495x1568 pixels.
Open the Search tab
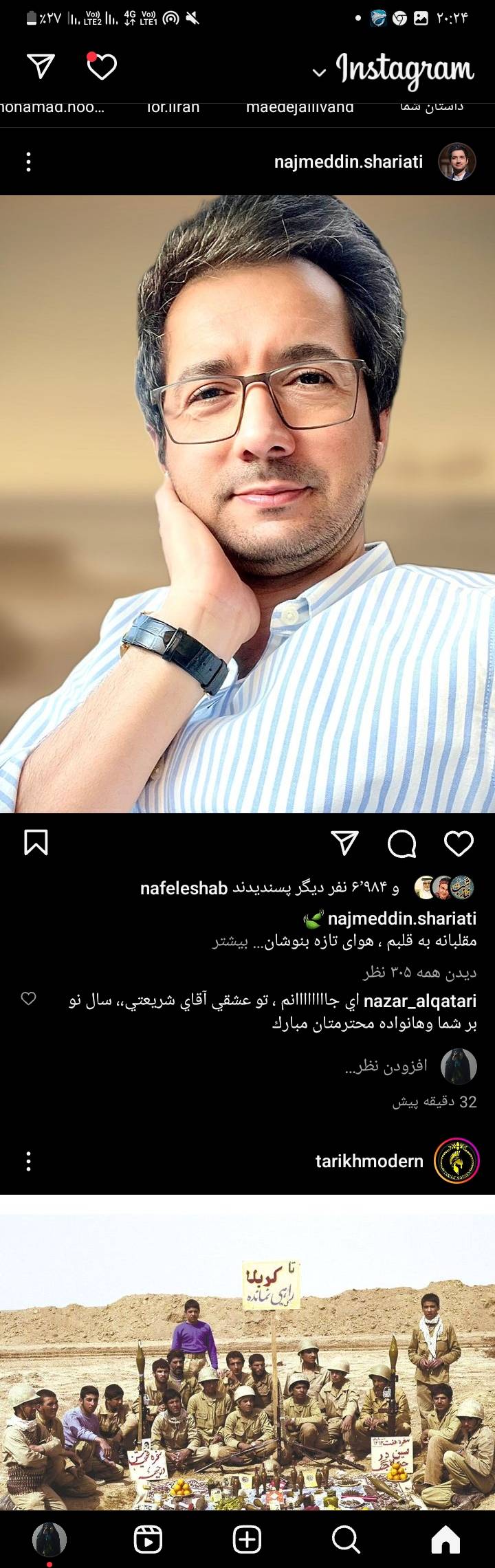(x=346, y=1540)
